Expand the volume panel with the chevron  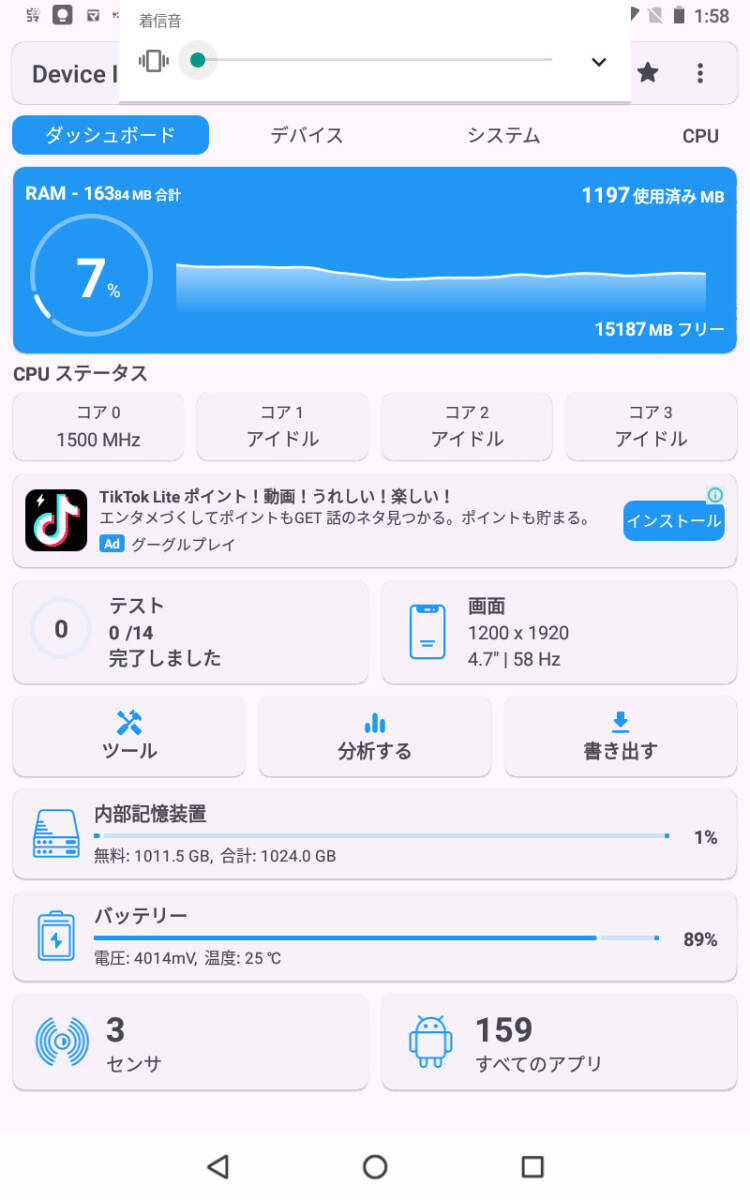[x=598, y=62]
